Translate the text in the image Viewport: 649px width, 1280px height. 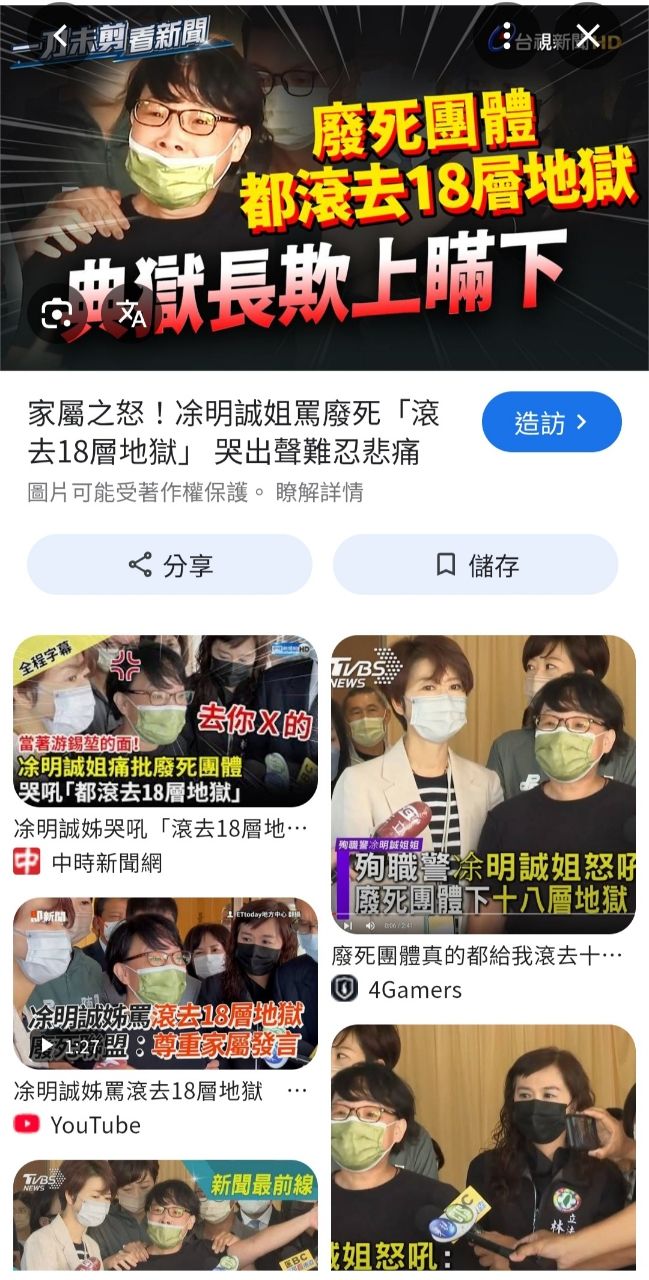tap(131, 315)
